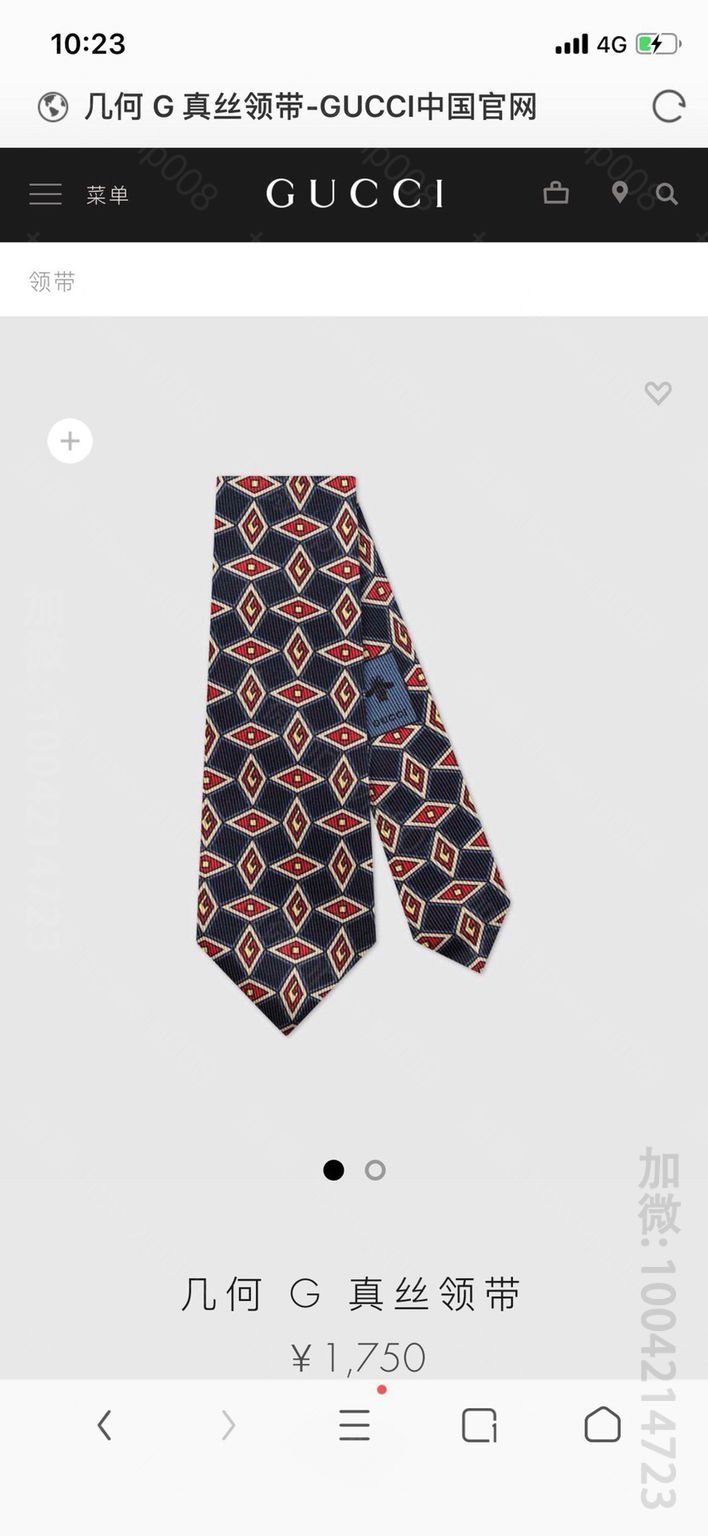The width and height of the screenshot is (708, 1536).
Task: Go back in the browser
Action: pyautogui.click(x=104, y=1425)
